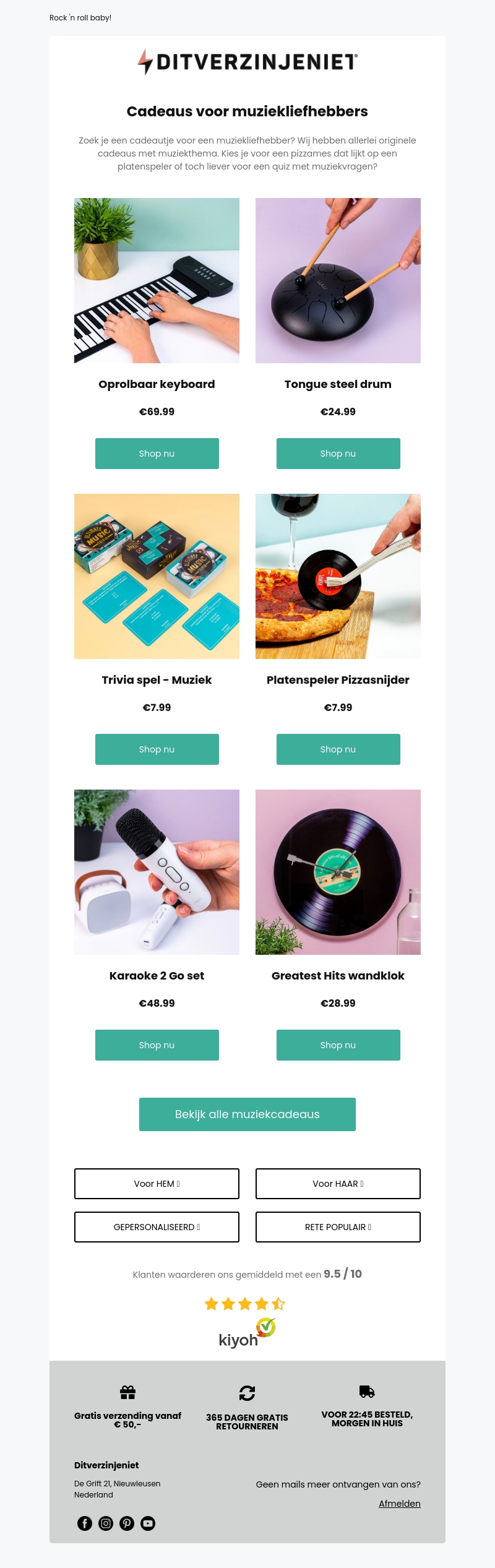This screenshot has height=1568, width=495.
Task: Open the Oprolbaar keyboard product image
Action: pos(157,280)
